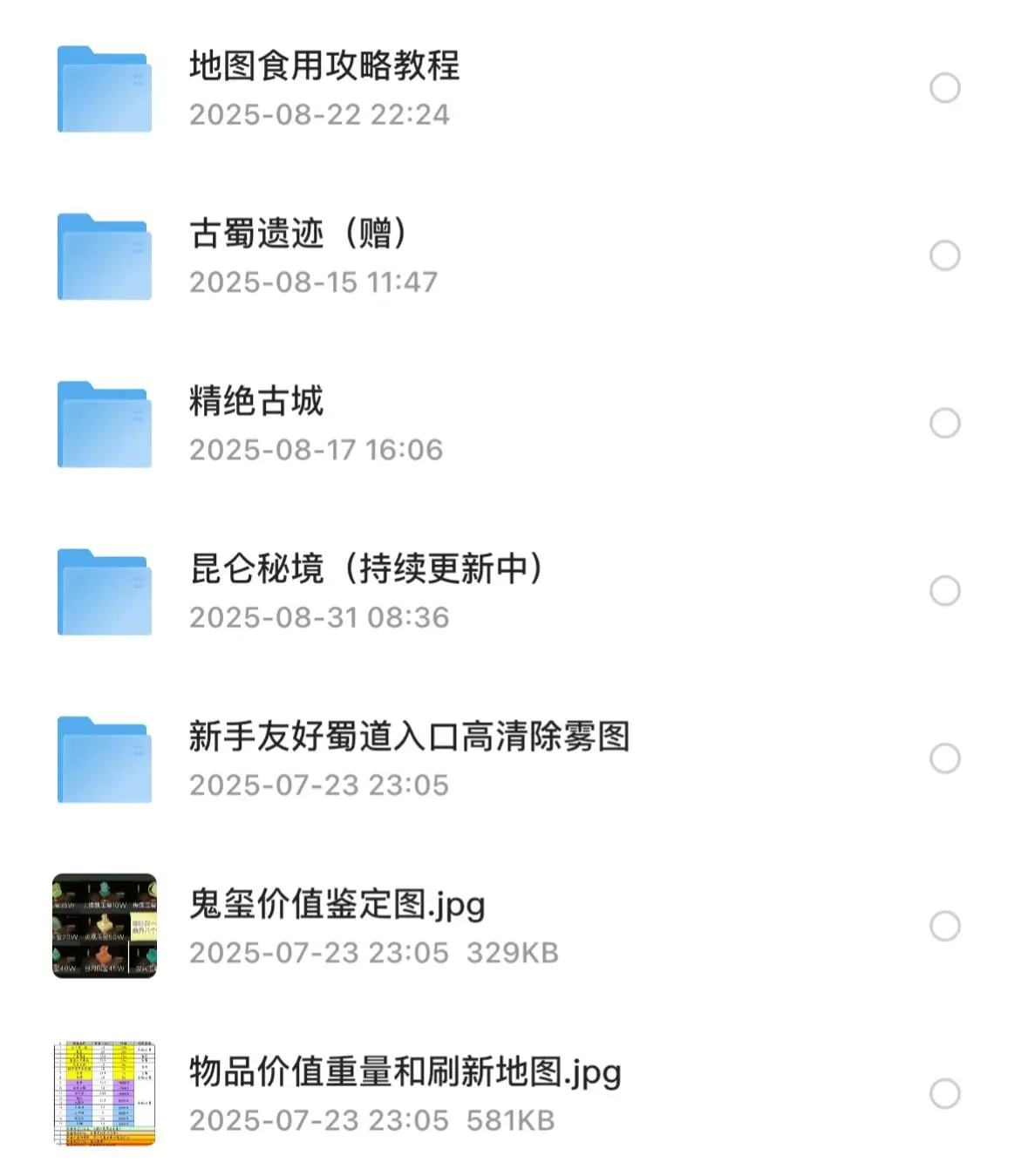Select 鬼玺价值鉴定图.jpg with its circle
1028x1176 pixels.
click(x=944, y=926)
